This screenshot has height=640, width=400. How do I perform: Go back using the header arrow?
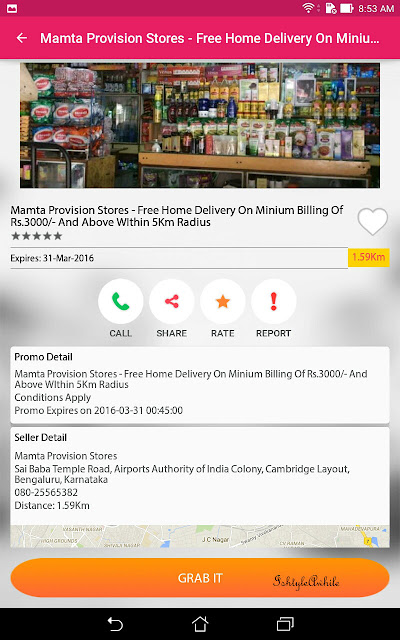point(22,38)
